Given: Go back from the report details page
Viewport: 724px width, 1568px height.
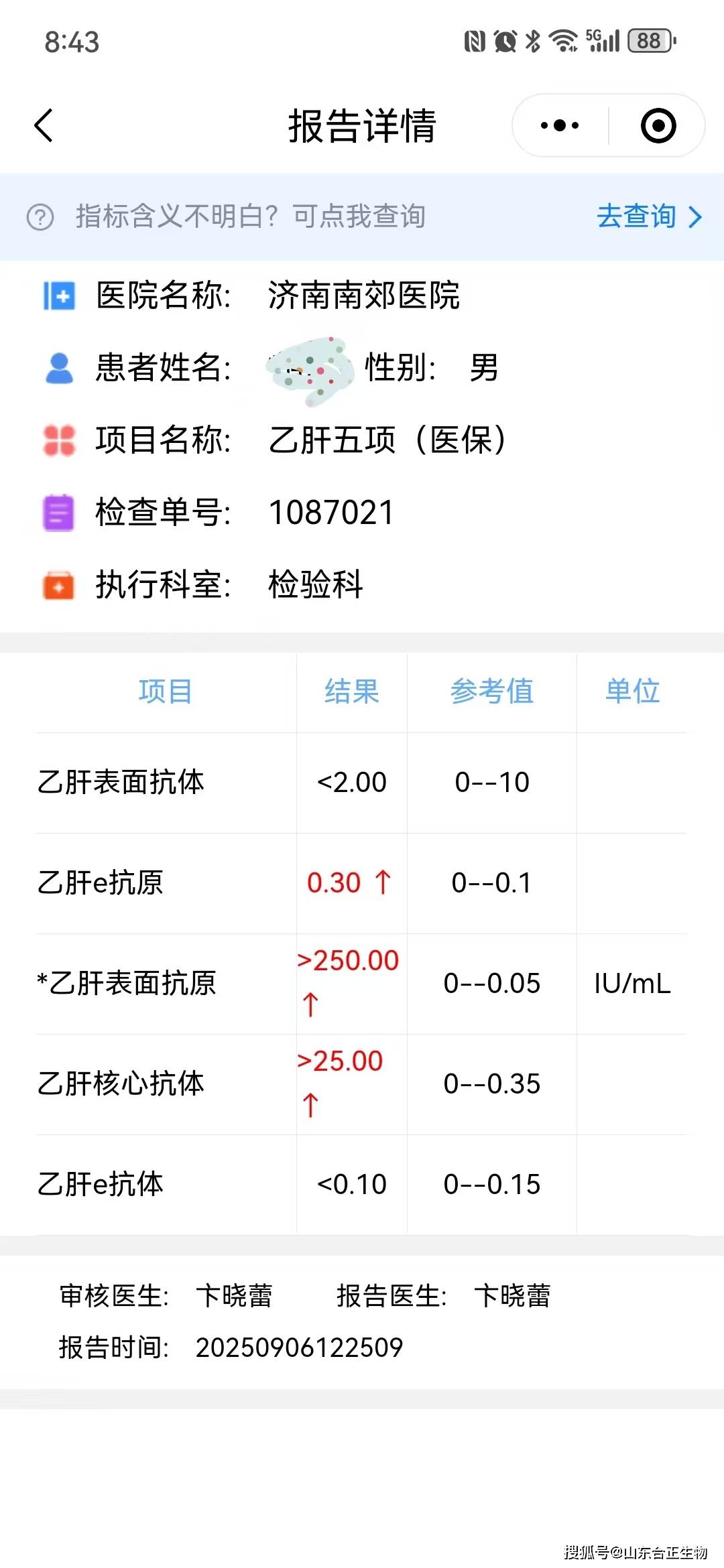Looking at the screenshot, I should click(x=44, y=125).
